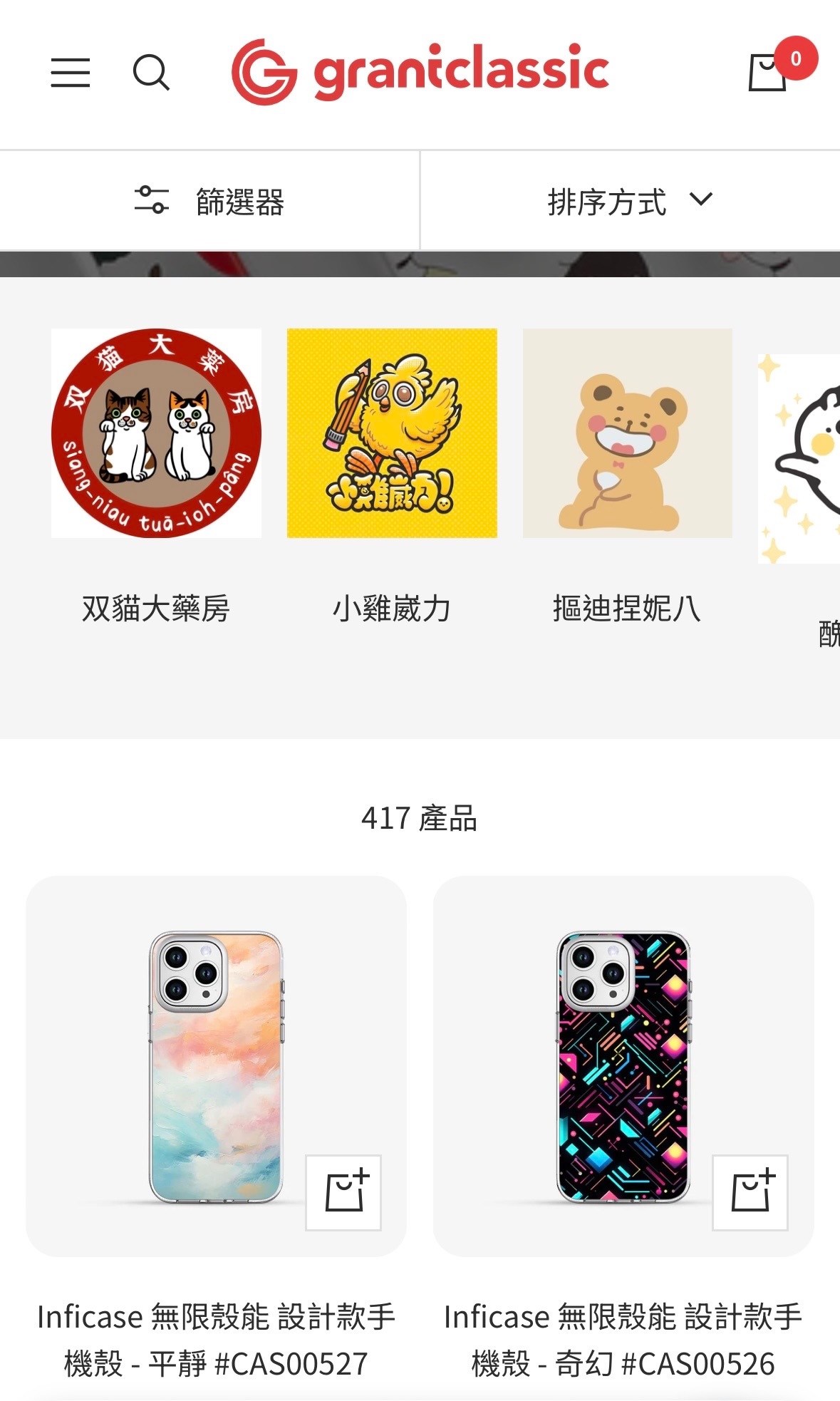This screenshot has height=1401, width=840.
Task: Open the shopping cart
Action: [x=768, y=72]
